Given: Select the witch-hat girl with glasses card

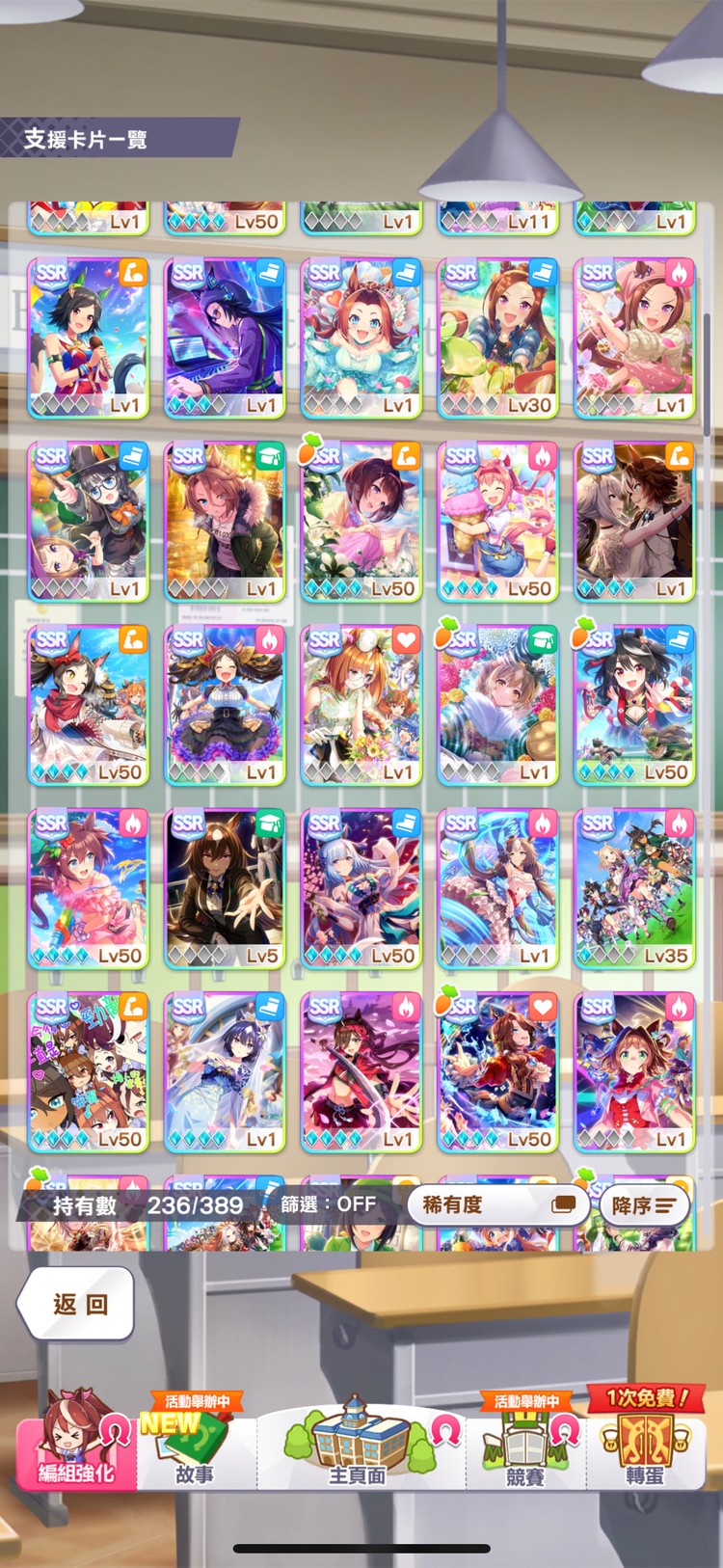Looking at the screenshot, I should [89, 521].
